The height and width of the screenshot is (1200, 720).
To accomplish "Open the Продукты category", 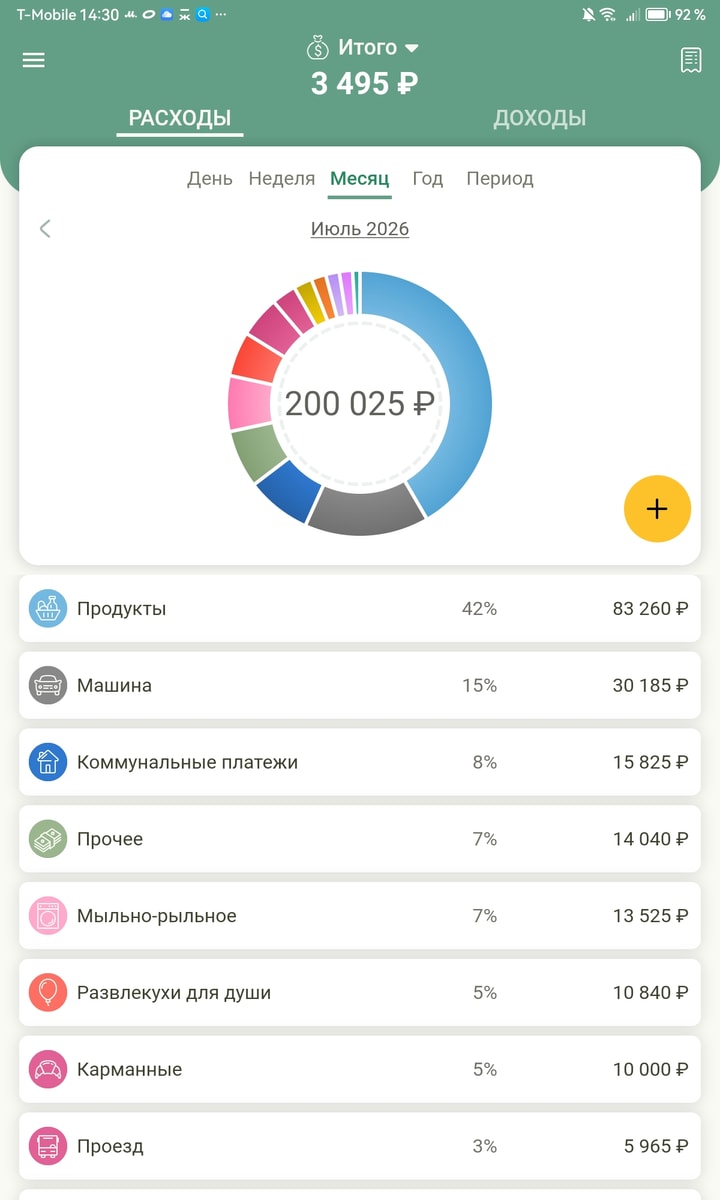I will [x=360, y=608].
